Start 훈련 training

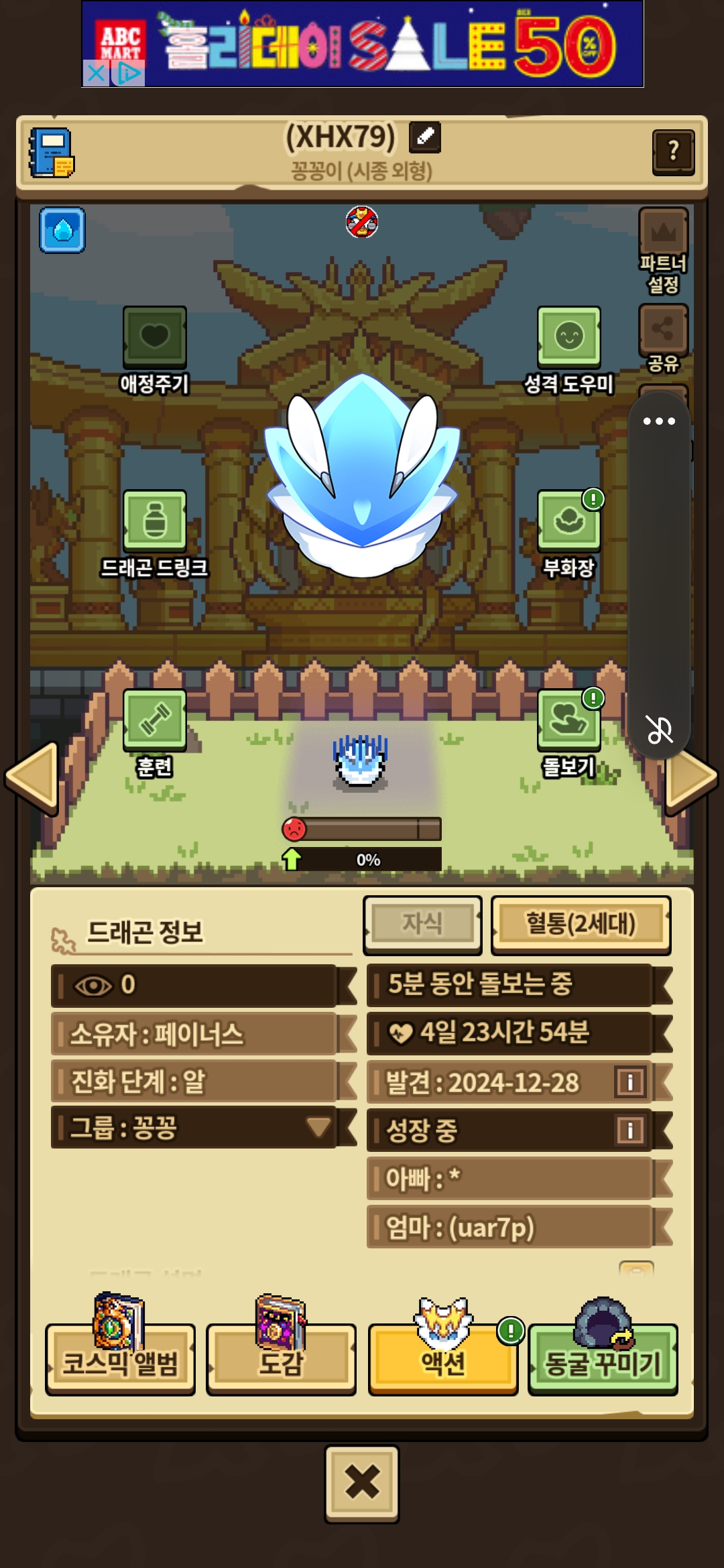coord(154,720)
